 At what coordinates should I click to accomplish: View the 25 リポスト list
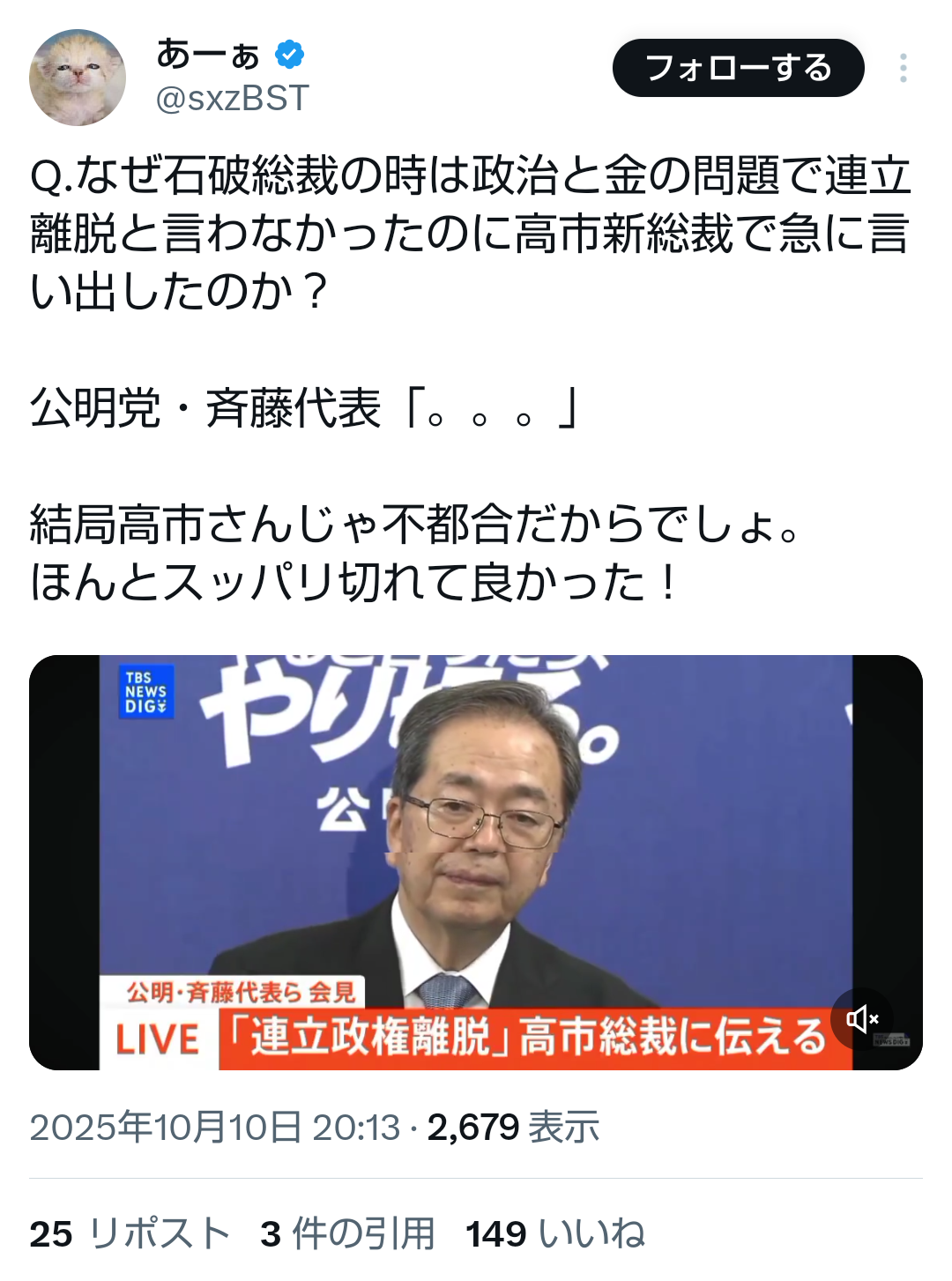point(130,1233)
